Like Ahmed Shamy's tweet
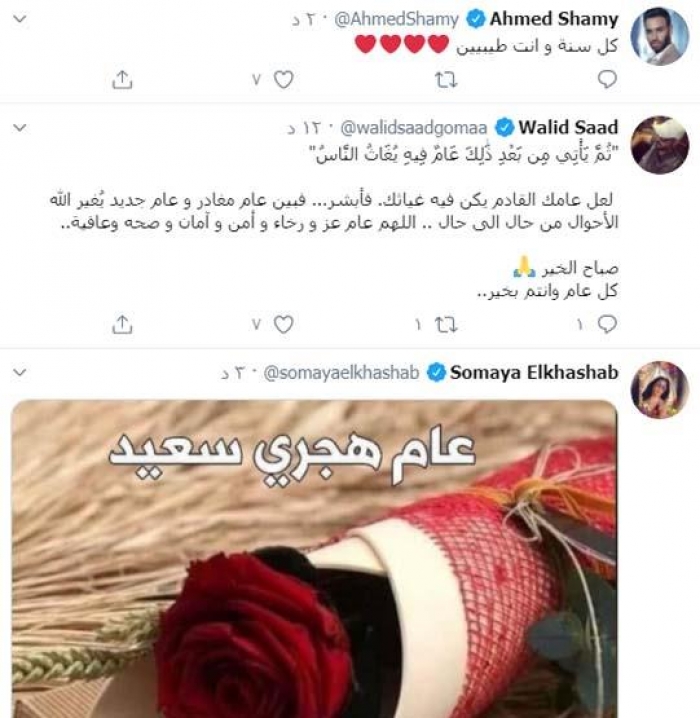 pyautogui.click(x=283, y=79)
